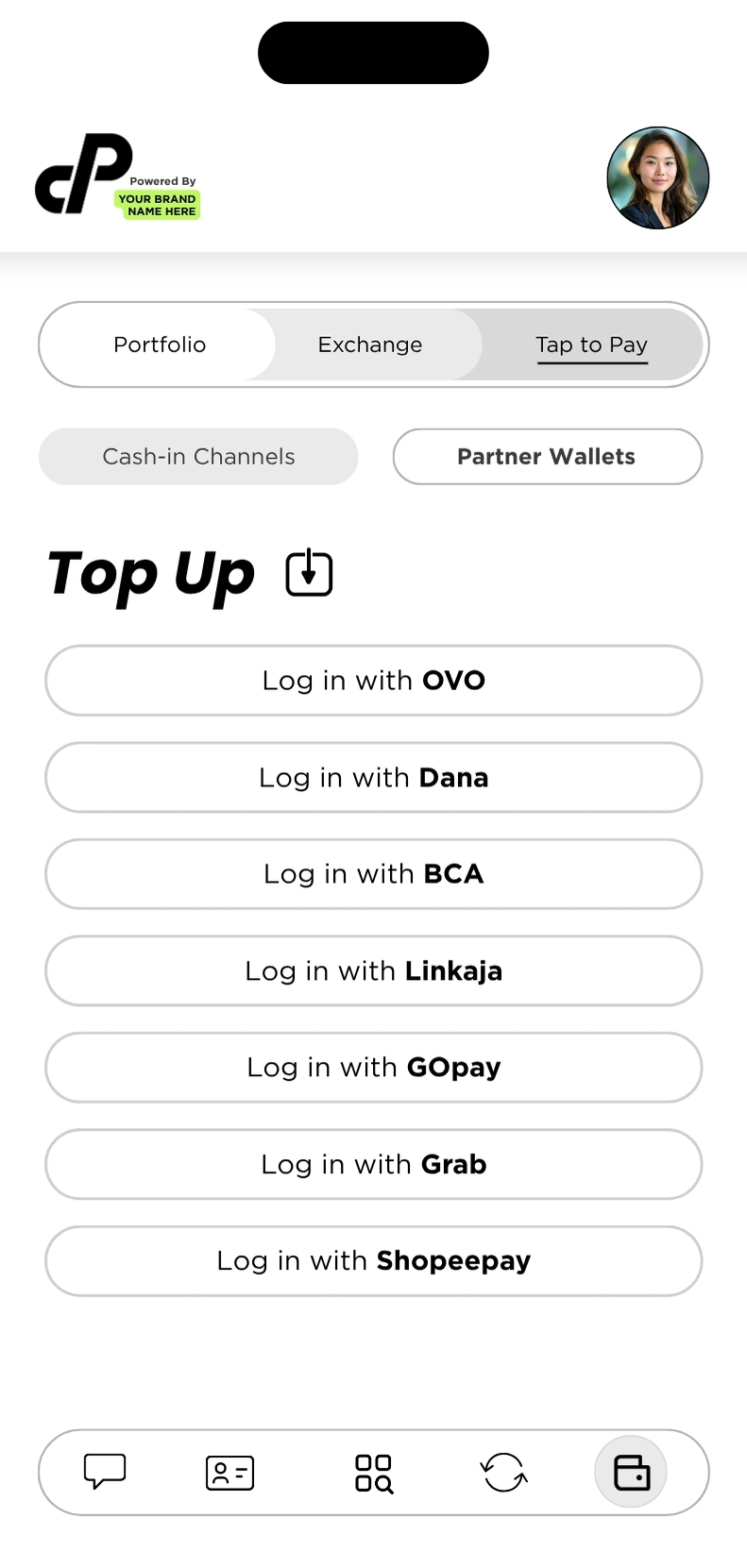Show Cash-in Channels
Screen dimensions: 747x1568
pyautogui.click(x=198, y=457)
